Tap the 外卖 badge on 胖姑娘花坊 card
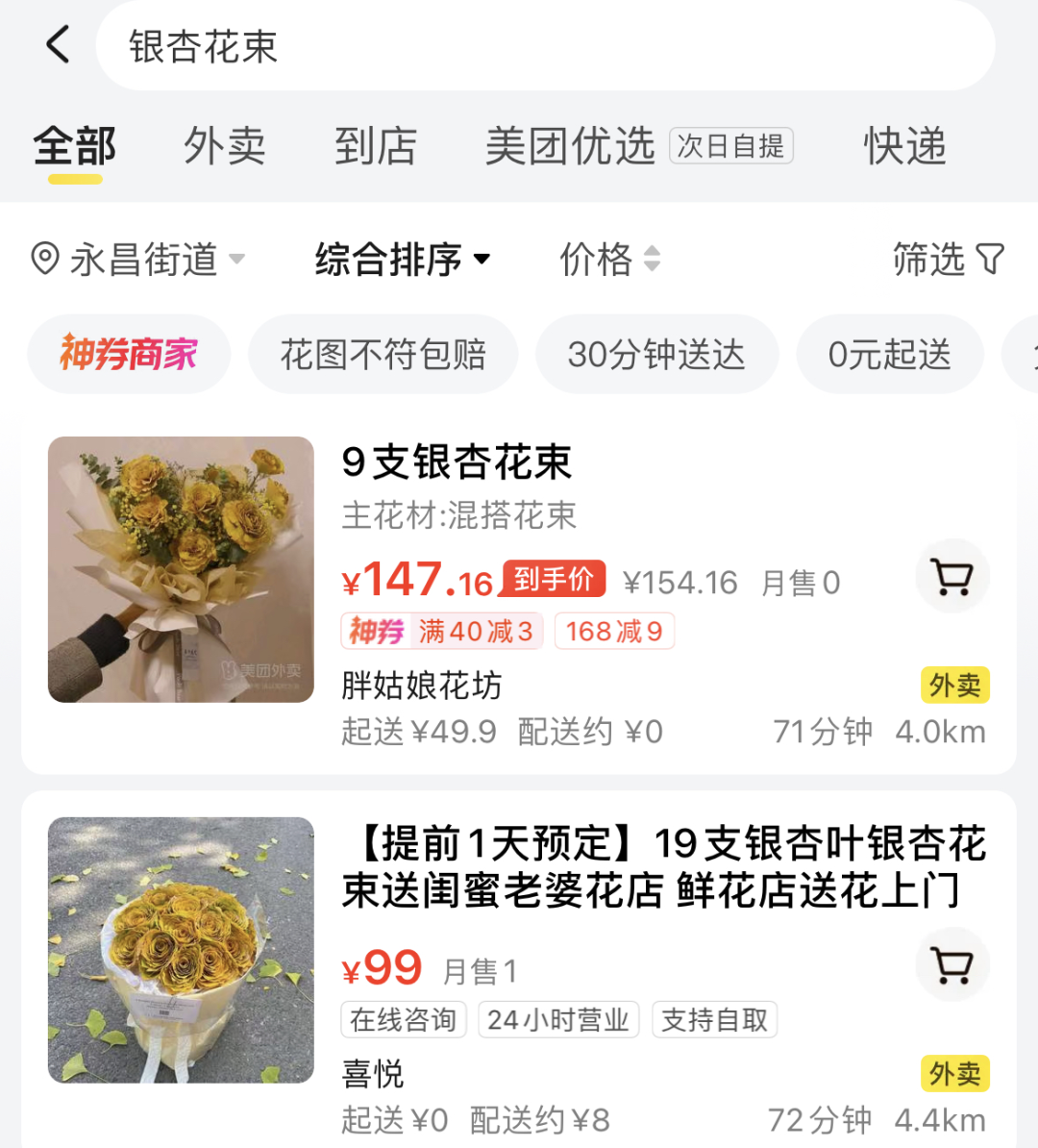The image size is (1038, 1148). [x=953, y=686]
